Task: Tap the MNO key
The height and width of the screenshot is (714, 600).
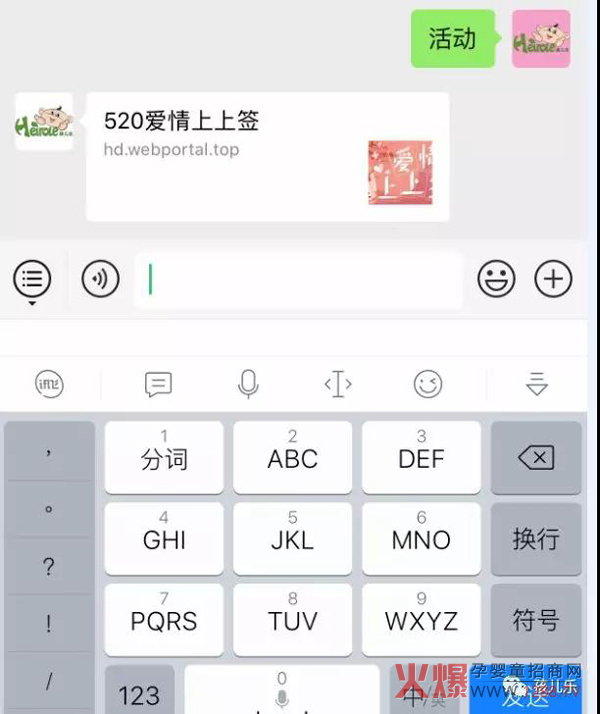Action: (x=421, y=538)
